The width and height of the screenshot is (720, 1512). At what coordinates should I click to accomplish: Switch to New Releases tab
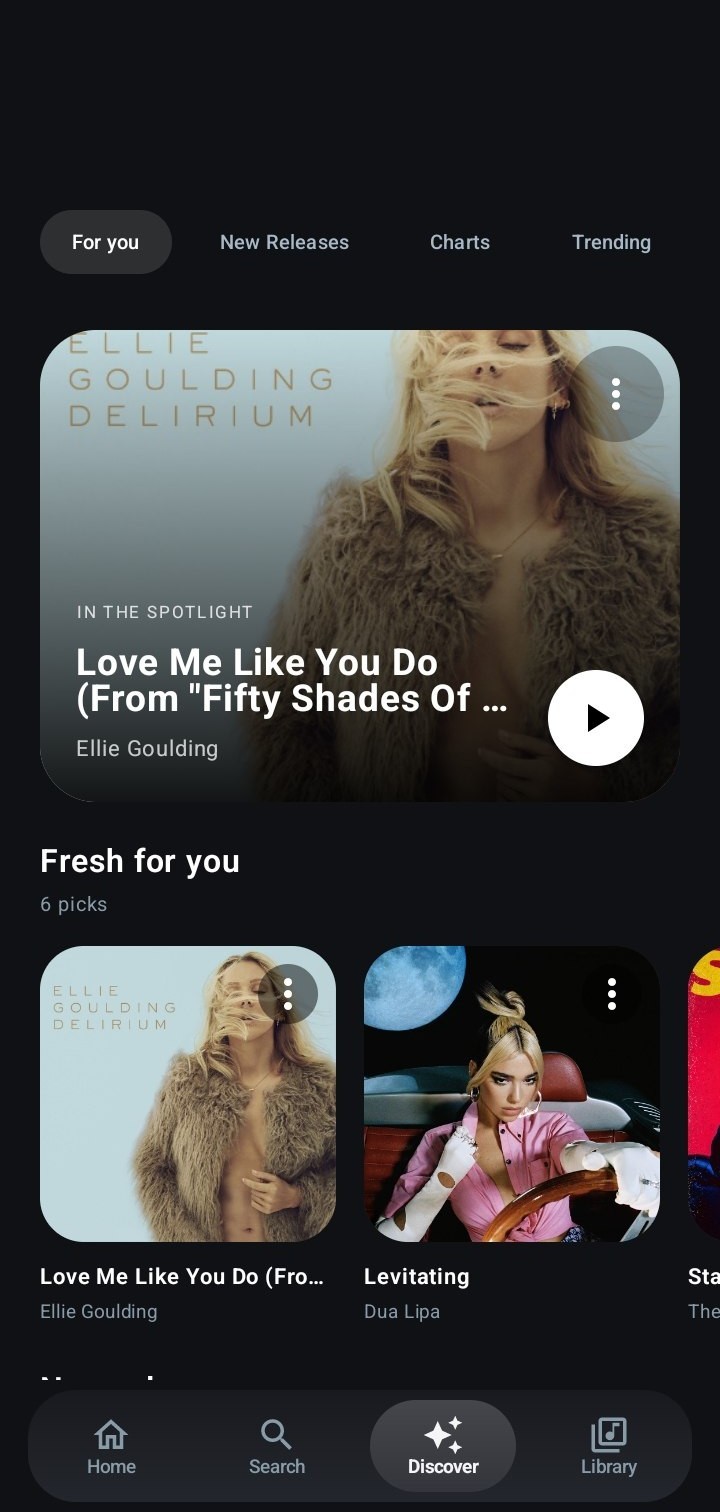(x=284, y=242)
